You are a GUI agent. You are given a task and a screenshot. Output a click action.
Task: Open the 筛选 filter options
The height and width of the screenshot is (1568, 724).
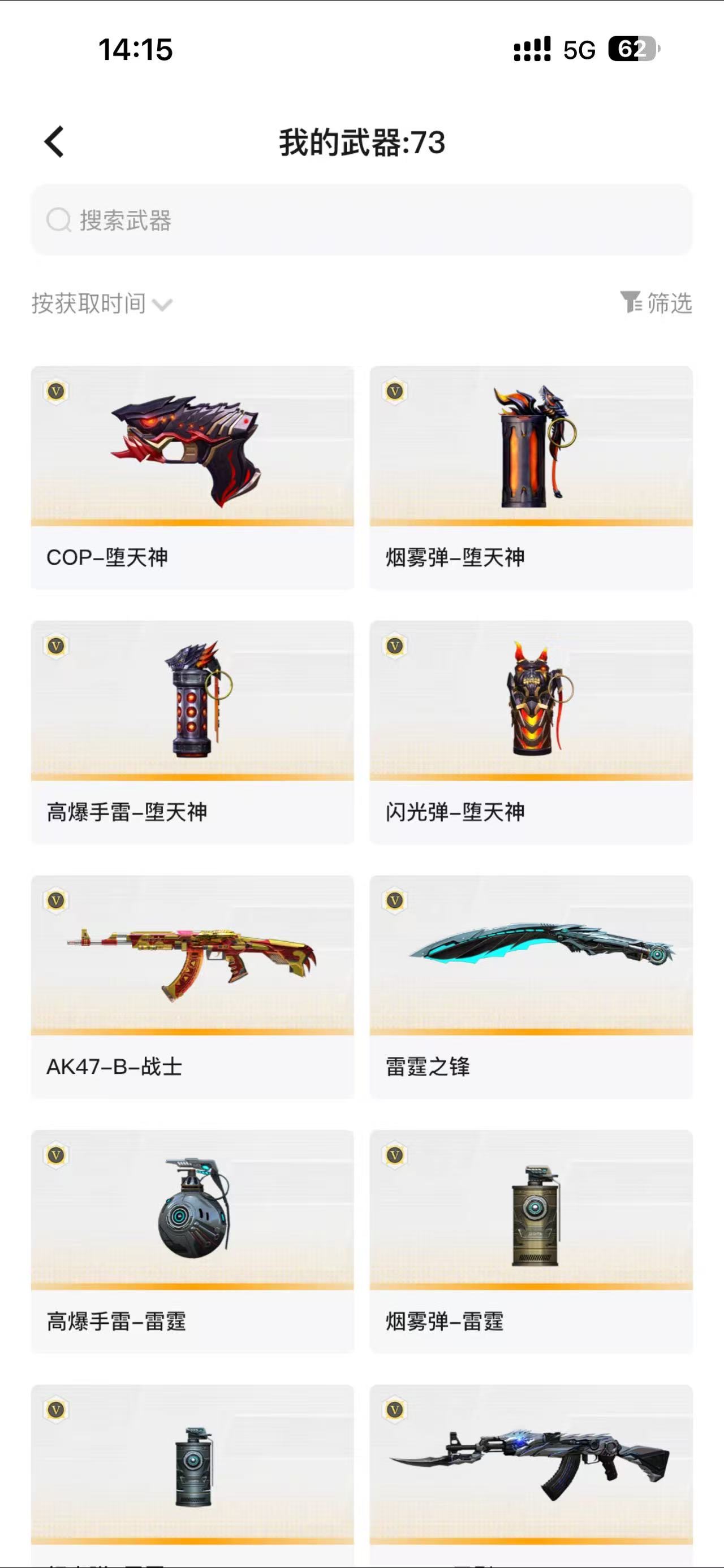point(656,302)
